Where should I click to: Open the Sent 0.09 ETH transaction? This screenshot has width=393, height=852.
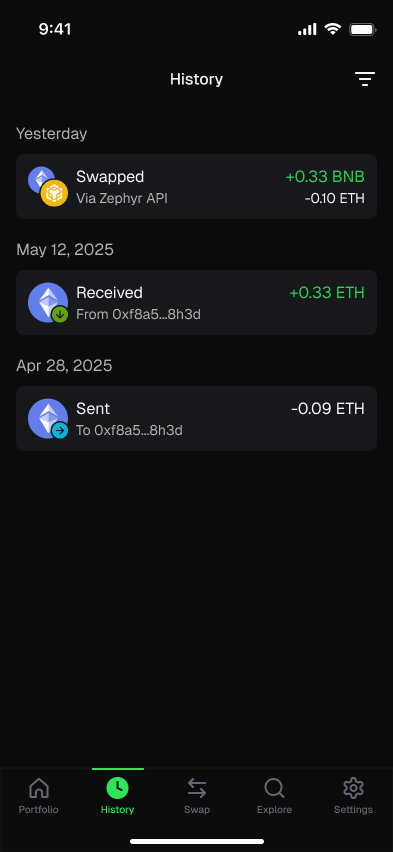coord(196,418)
